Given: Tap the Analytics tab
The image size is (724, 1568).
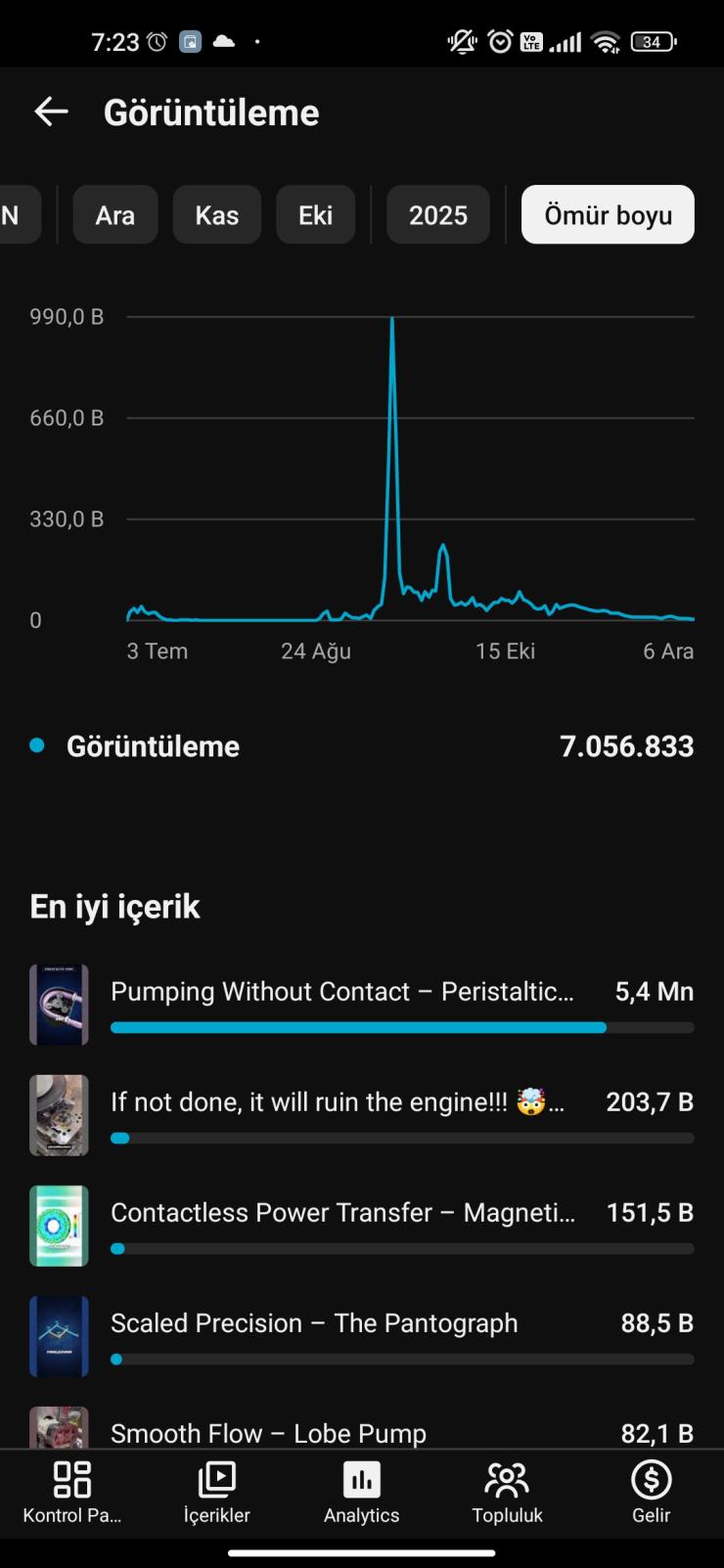Looking at the screenshot, I should click(362, 1493).
